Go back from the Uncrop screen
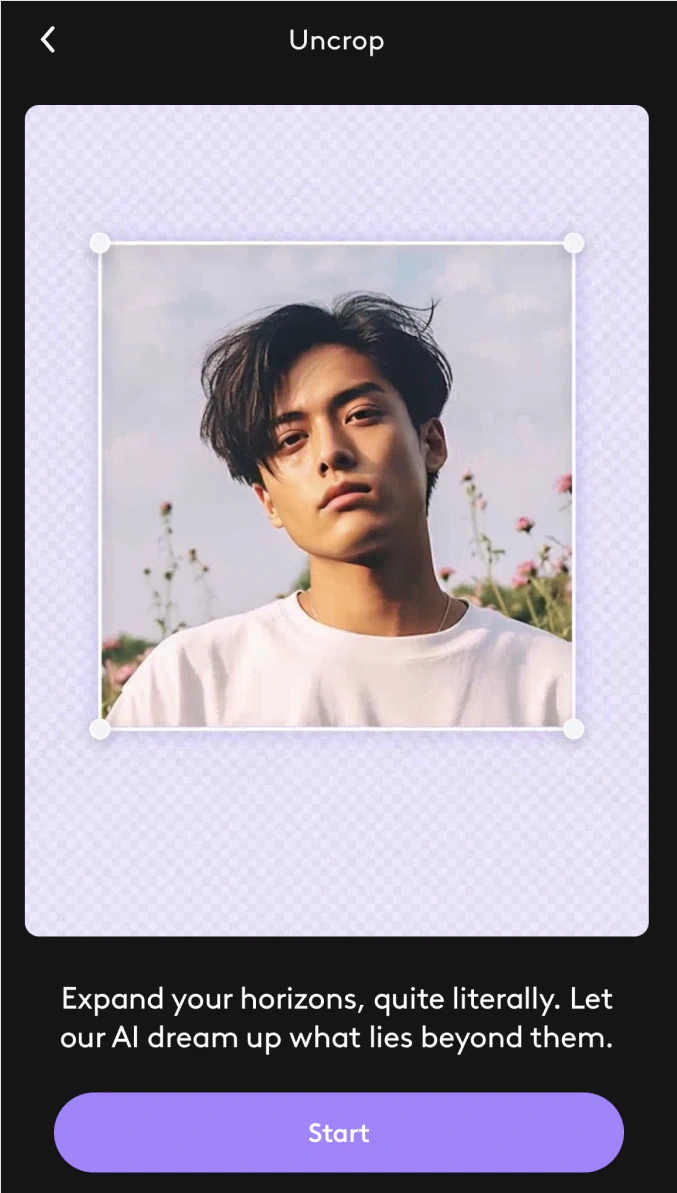 click(x=47, y=40)
